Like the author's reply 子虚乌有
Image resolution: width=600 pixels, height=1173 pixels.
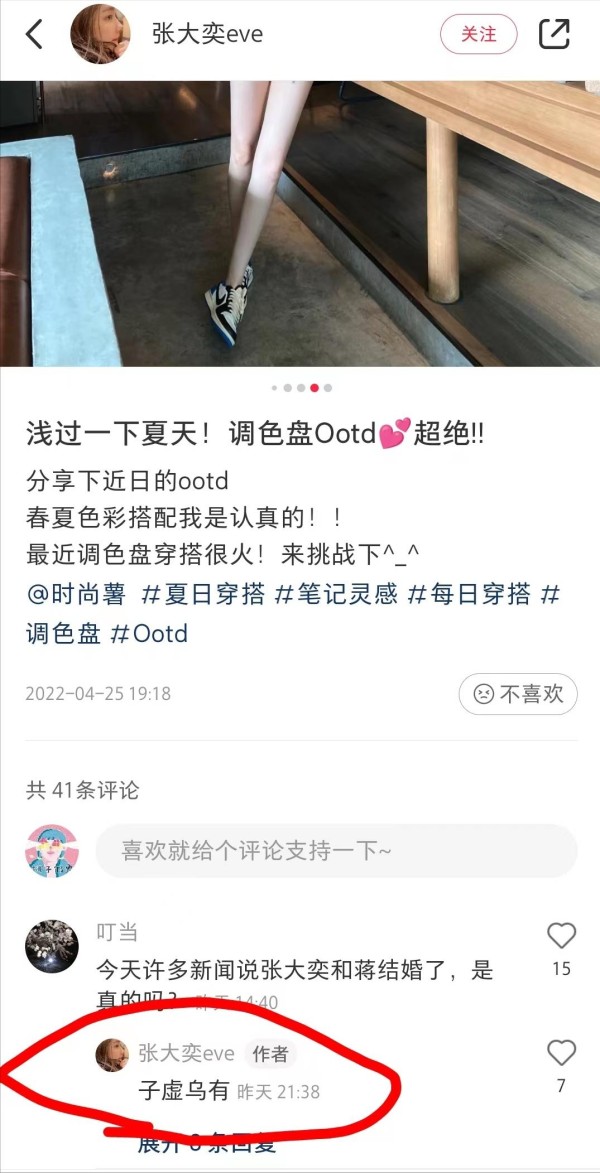(x=561, y=1053)
